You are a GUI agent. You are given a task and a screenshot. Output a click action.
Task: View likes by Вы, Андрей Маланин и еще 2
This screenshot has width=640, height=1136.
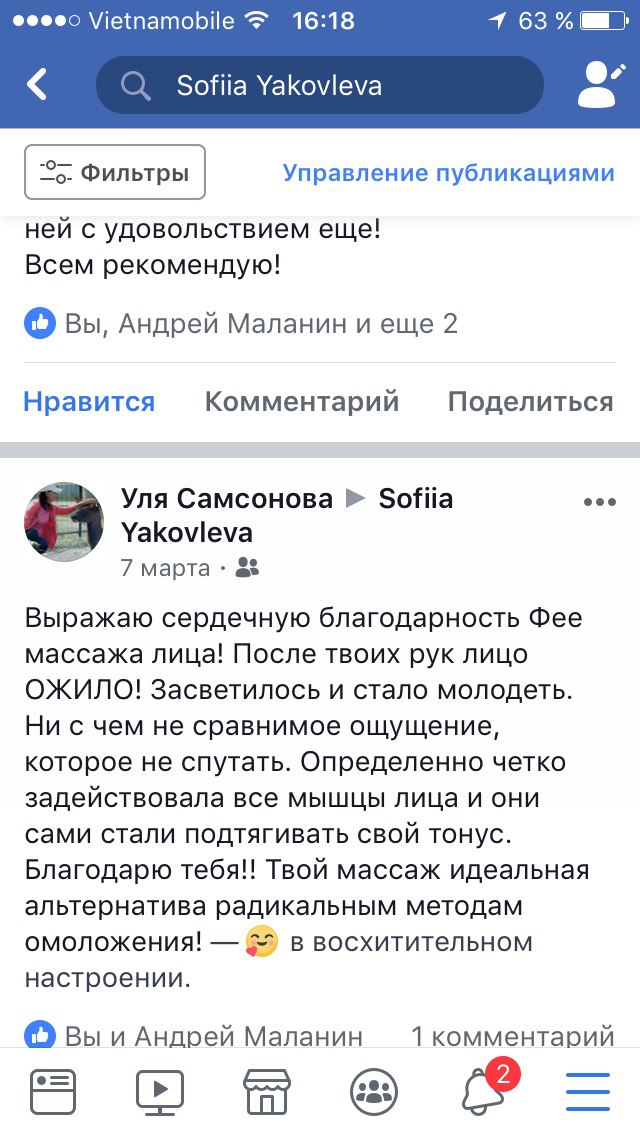240,324
